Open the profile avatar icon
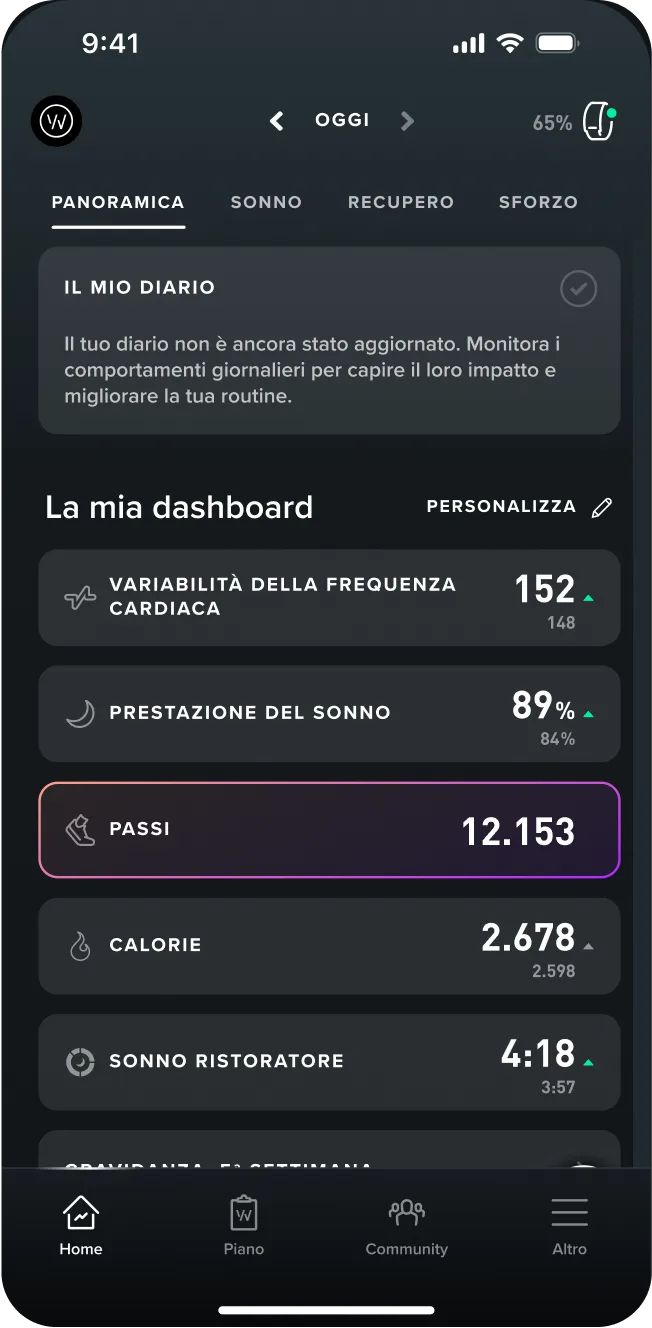652x1328 pixels. [56, 122]
